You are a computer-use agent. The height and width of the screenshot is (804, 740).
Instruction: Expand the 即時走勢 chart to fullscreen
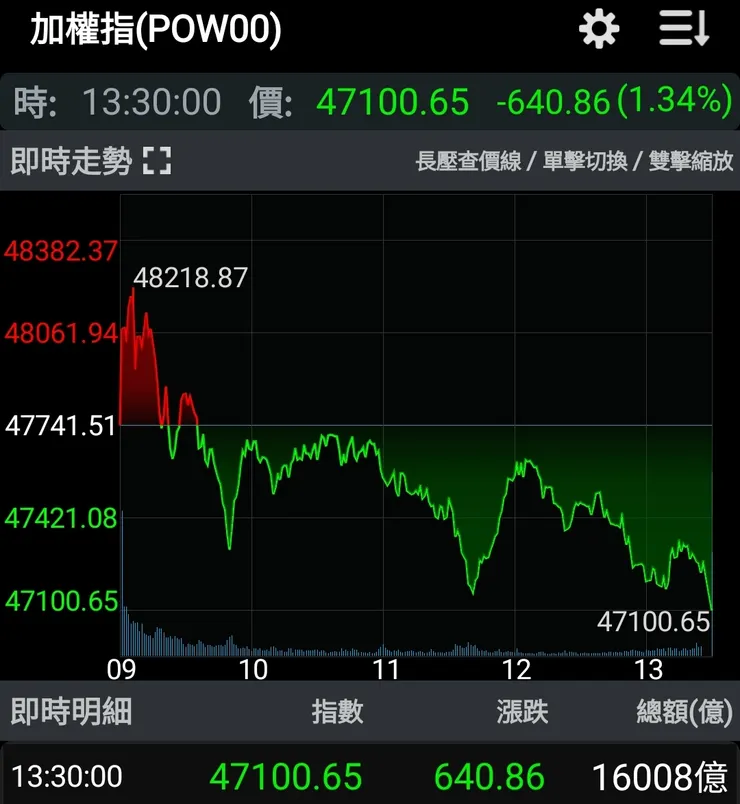click(x=156, y=160)
